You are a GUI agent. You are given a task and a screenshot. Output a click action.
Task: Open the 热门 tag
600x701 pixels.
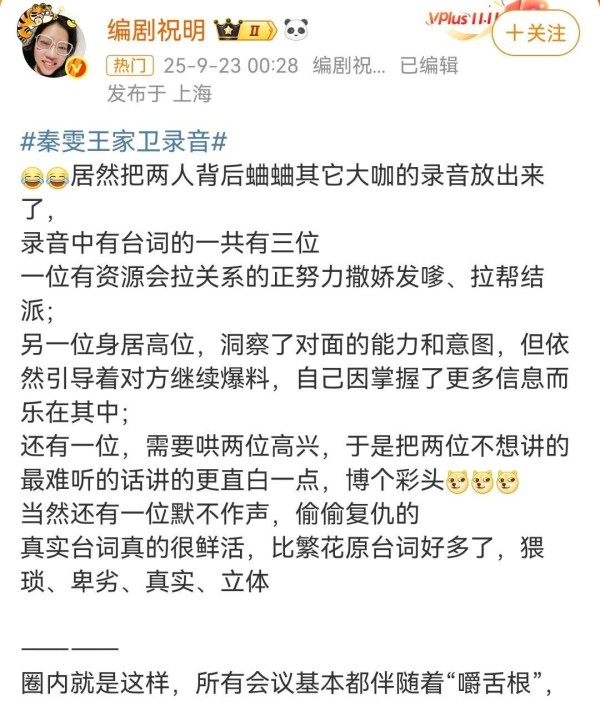click(x=130, y=66)
